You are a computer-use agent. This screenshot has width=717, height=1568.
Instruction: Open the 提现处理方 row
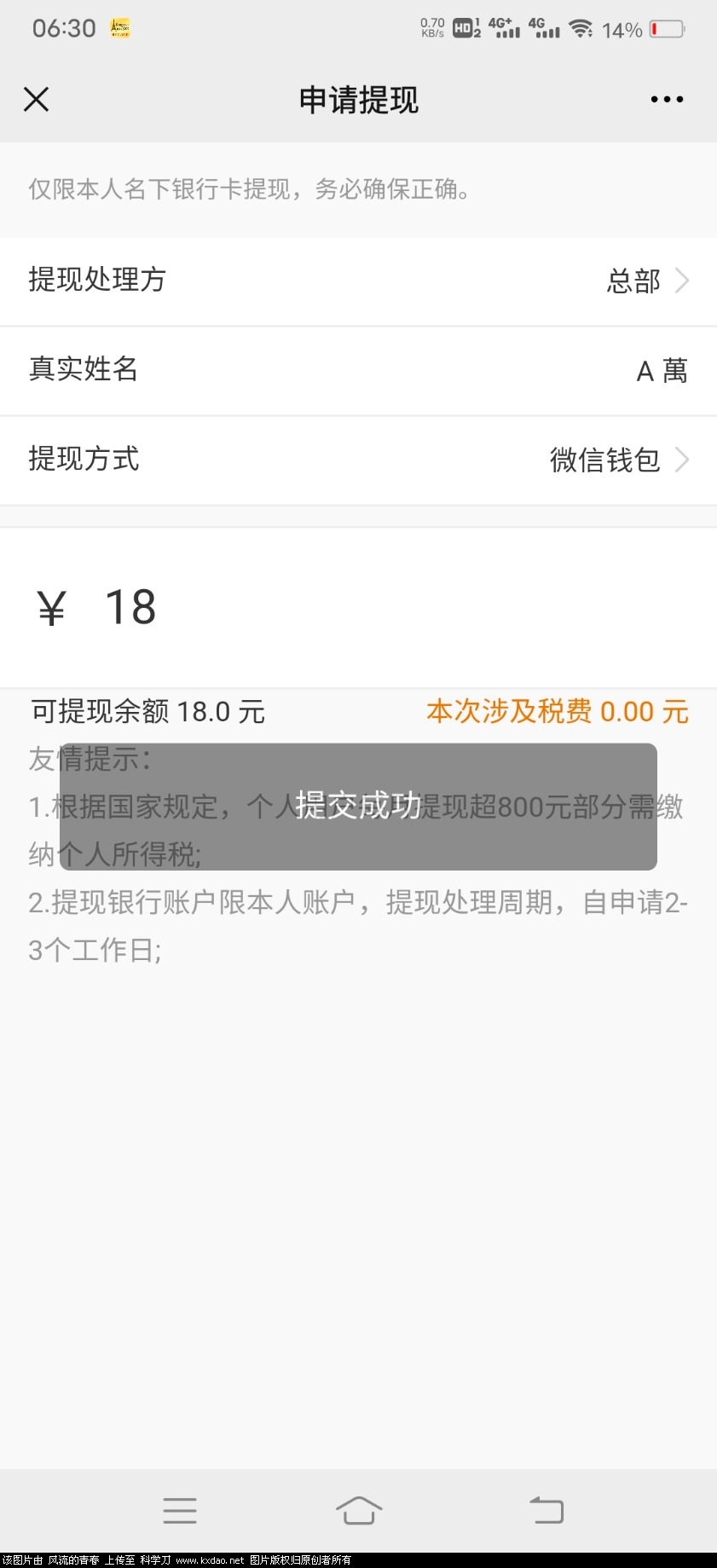(358, 281)
